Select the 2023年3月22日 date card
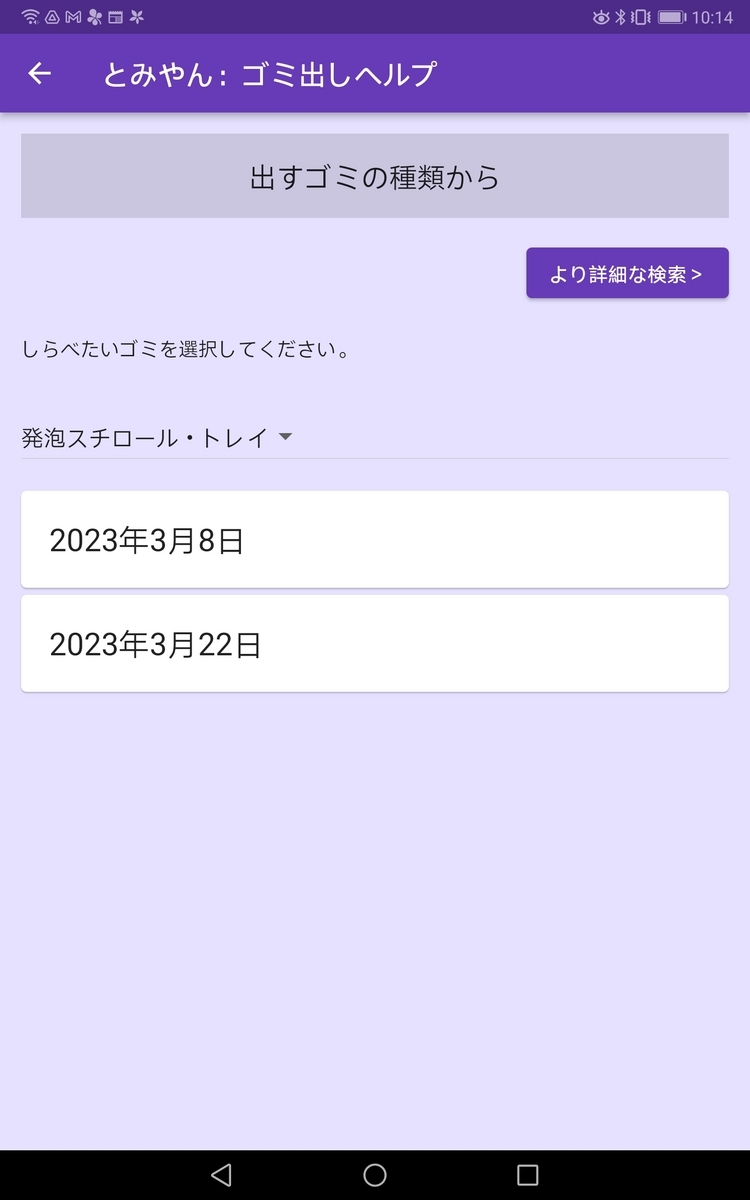The image size is (750, 1200). coord(374,644)
